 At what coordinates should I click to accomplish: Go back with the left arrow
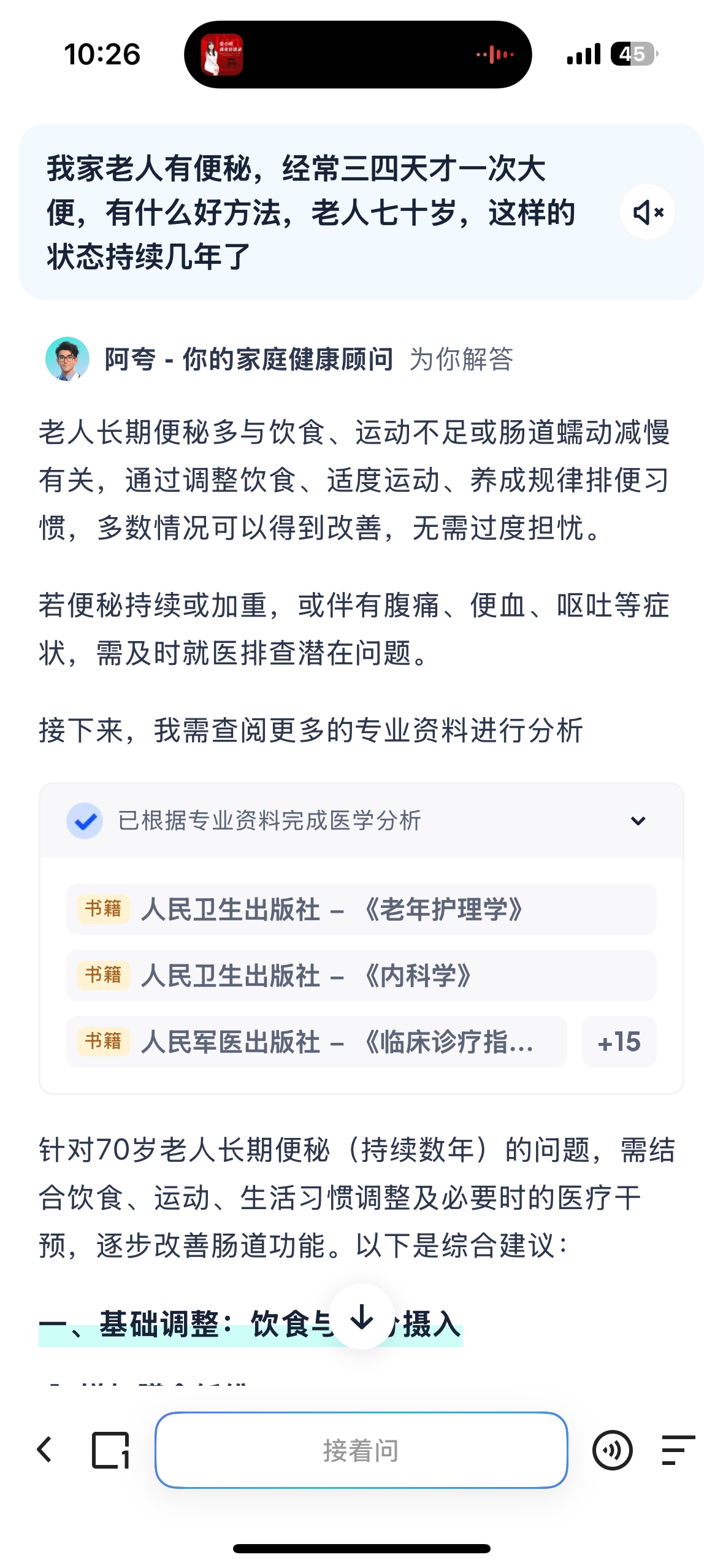(45, 1450)
